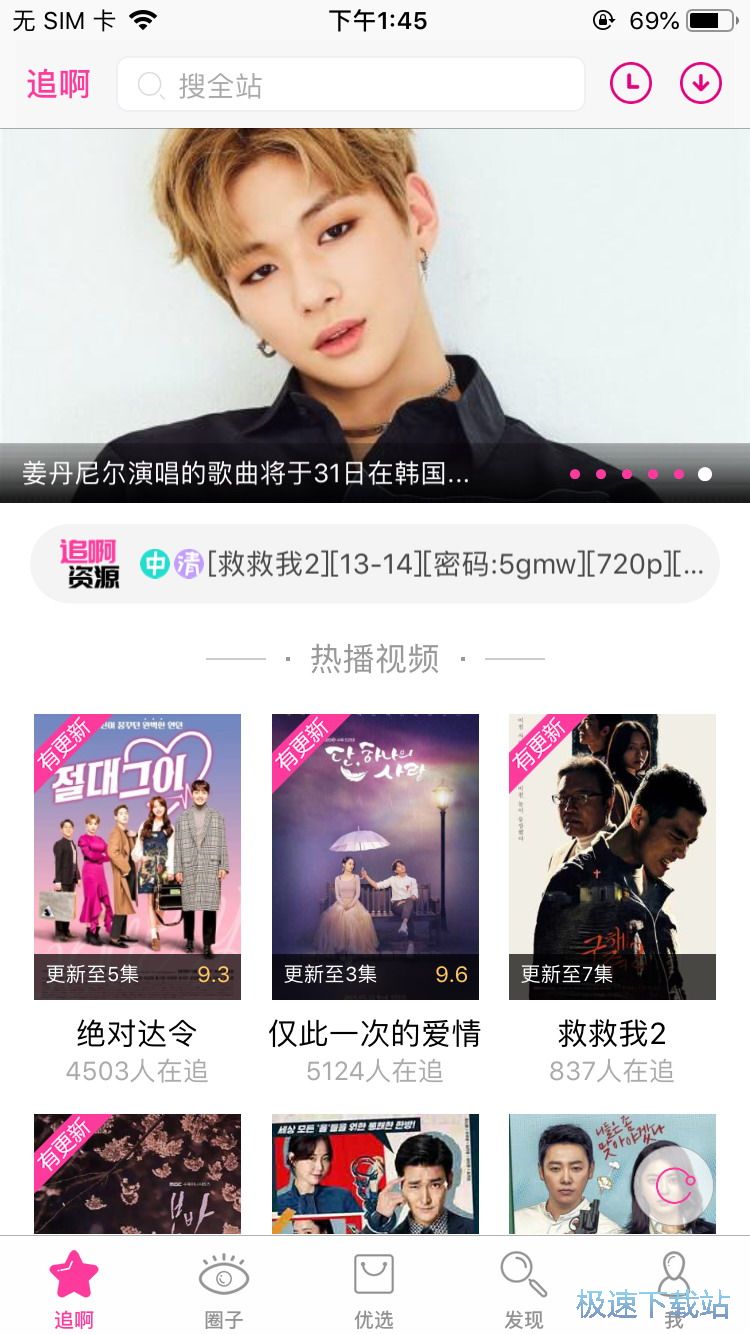The height and width of the screenshot is (1334, 750).
Task: Switch to the 圈子 tab
Action: (224, 1290)
